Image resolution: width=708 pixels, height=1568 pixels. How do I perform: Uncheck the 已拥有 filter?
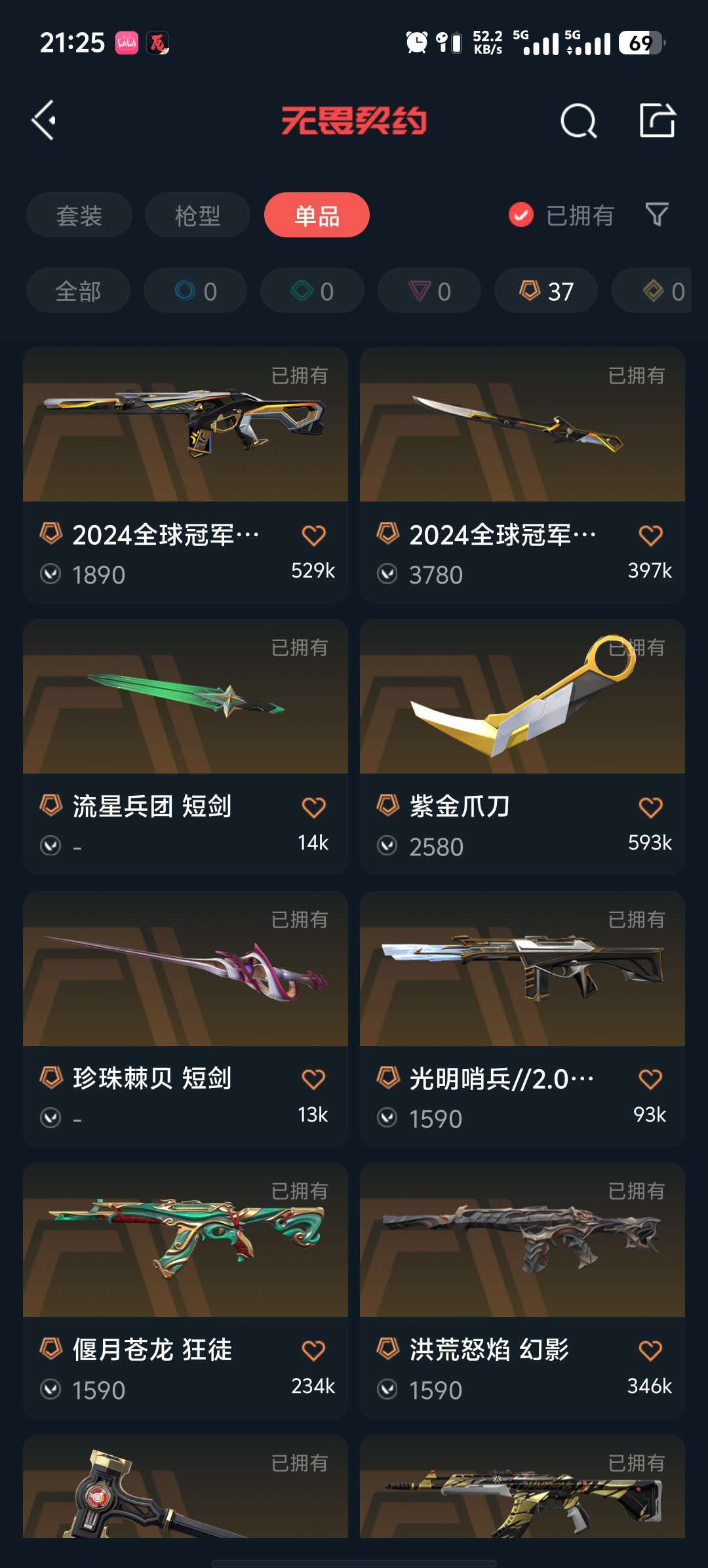[521, 215]
